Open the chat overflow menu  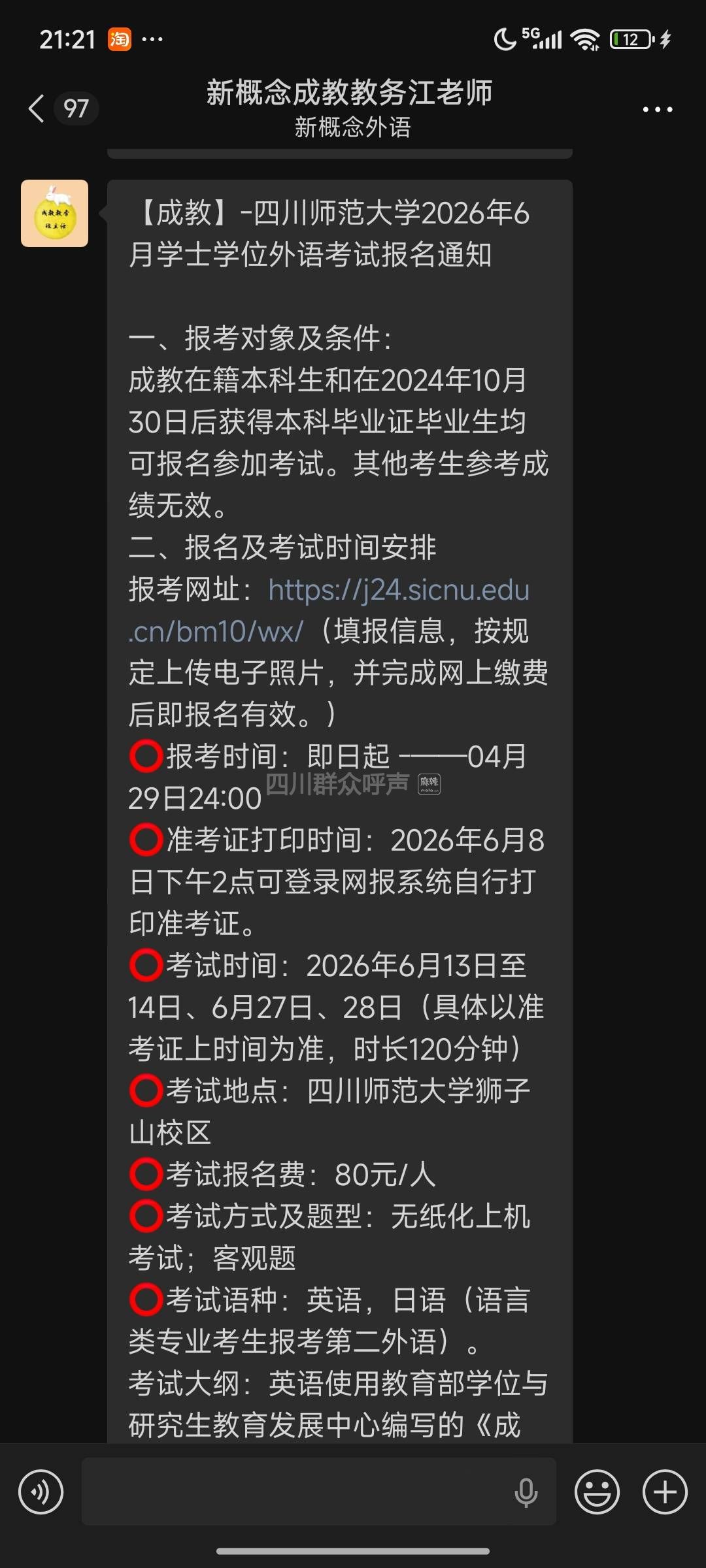[657, 110]
